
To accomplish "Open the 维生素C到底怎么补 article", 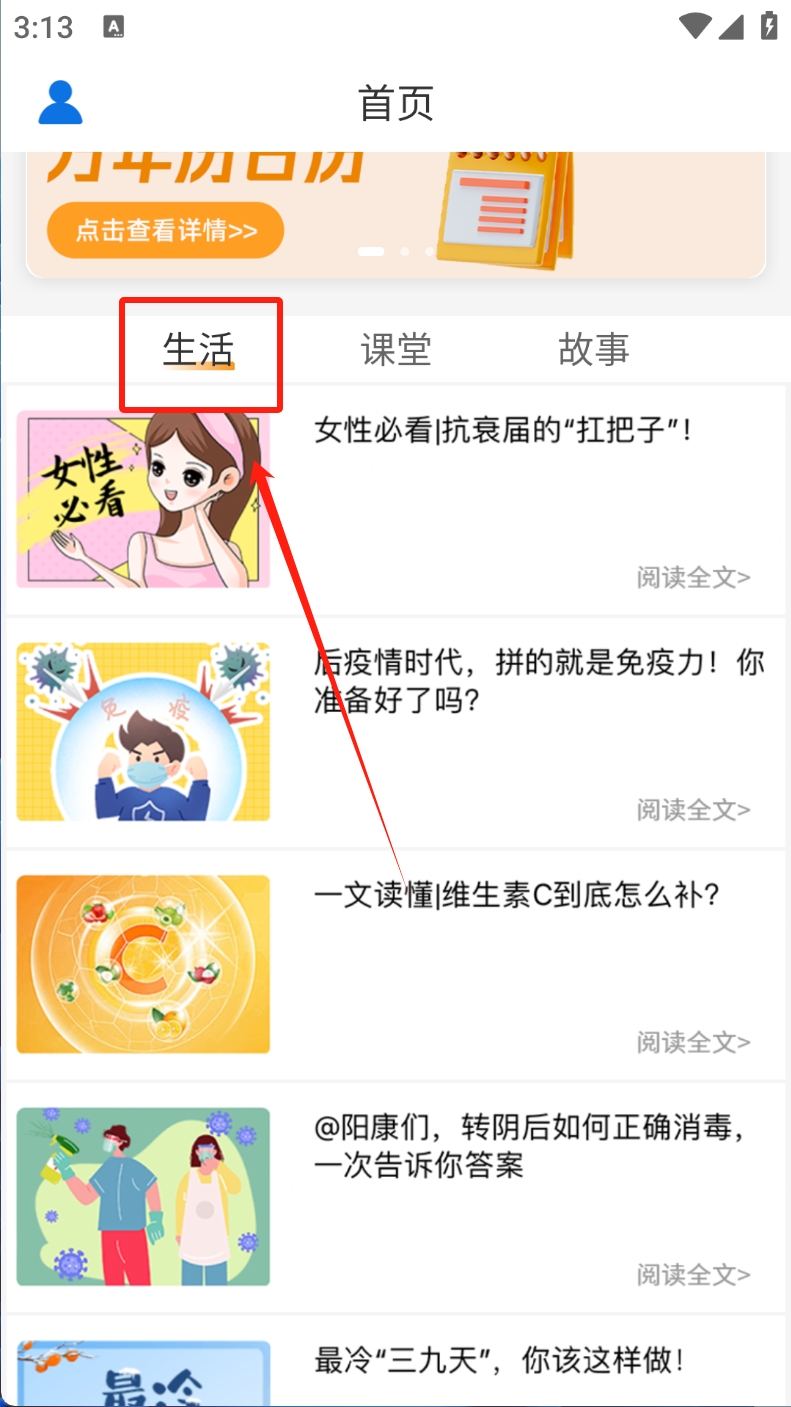I will point(517,895).
